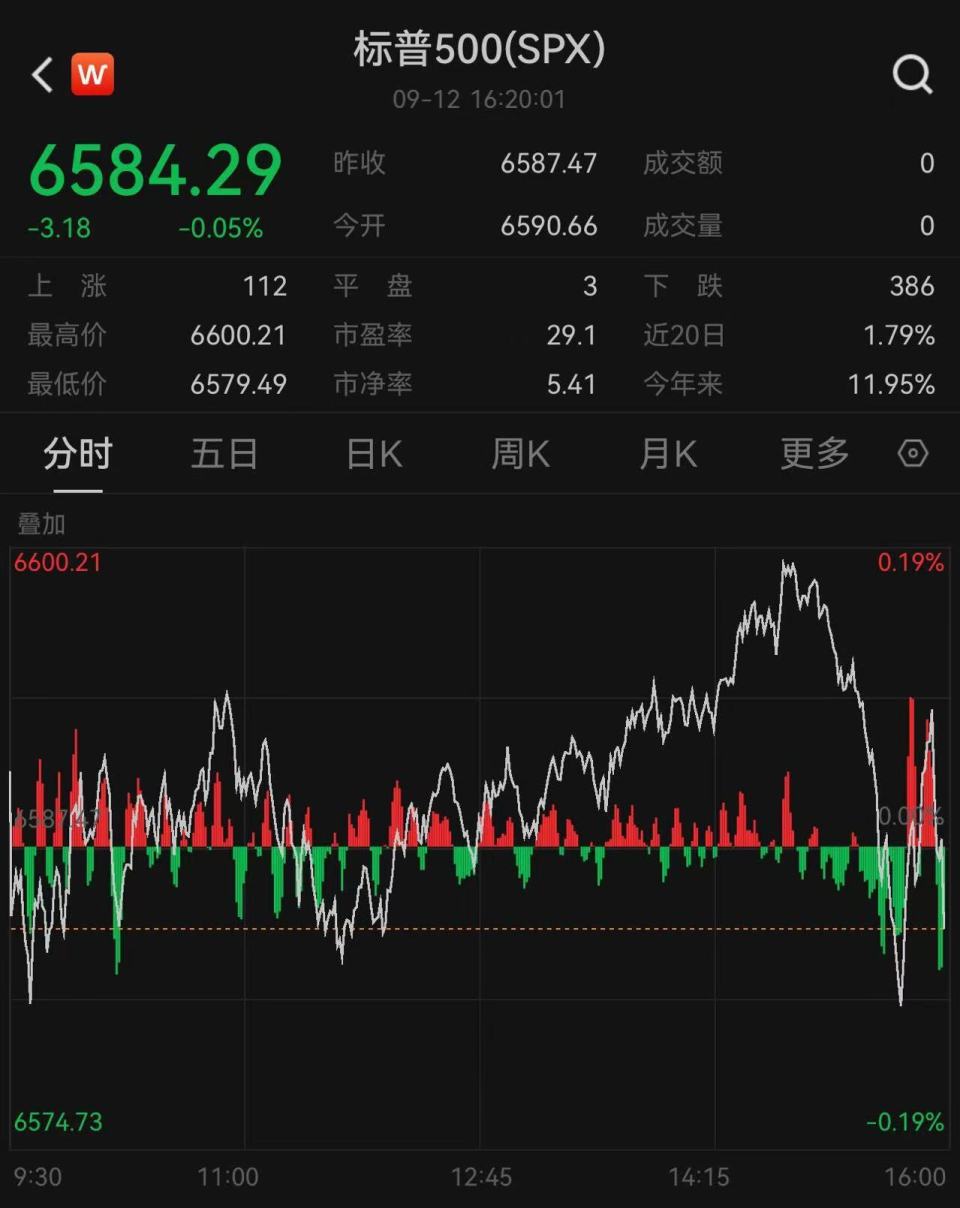Switch to the 月K monthly tab
Screen dimensions: 960x1208
pos(666,453)
